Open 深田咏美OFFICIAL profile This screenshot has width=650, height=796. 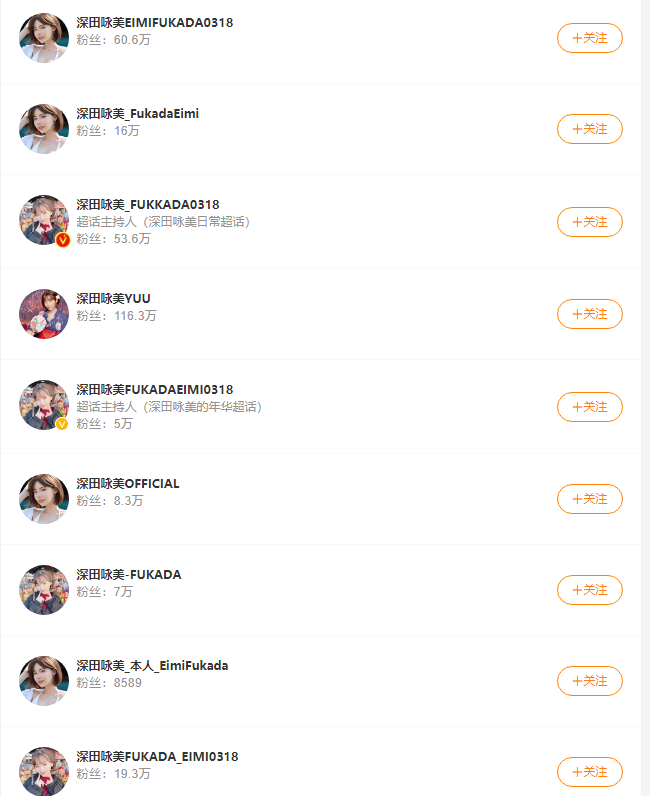coord(127,484)
